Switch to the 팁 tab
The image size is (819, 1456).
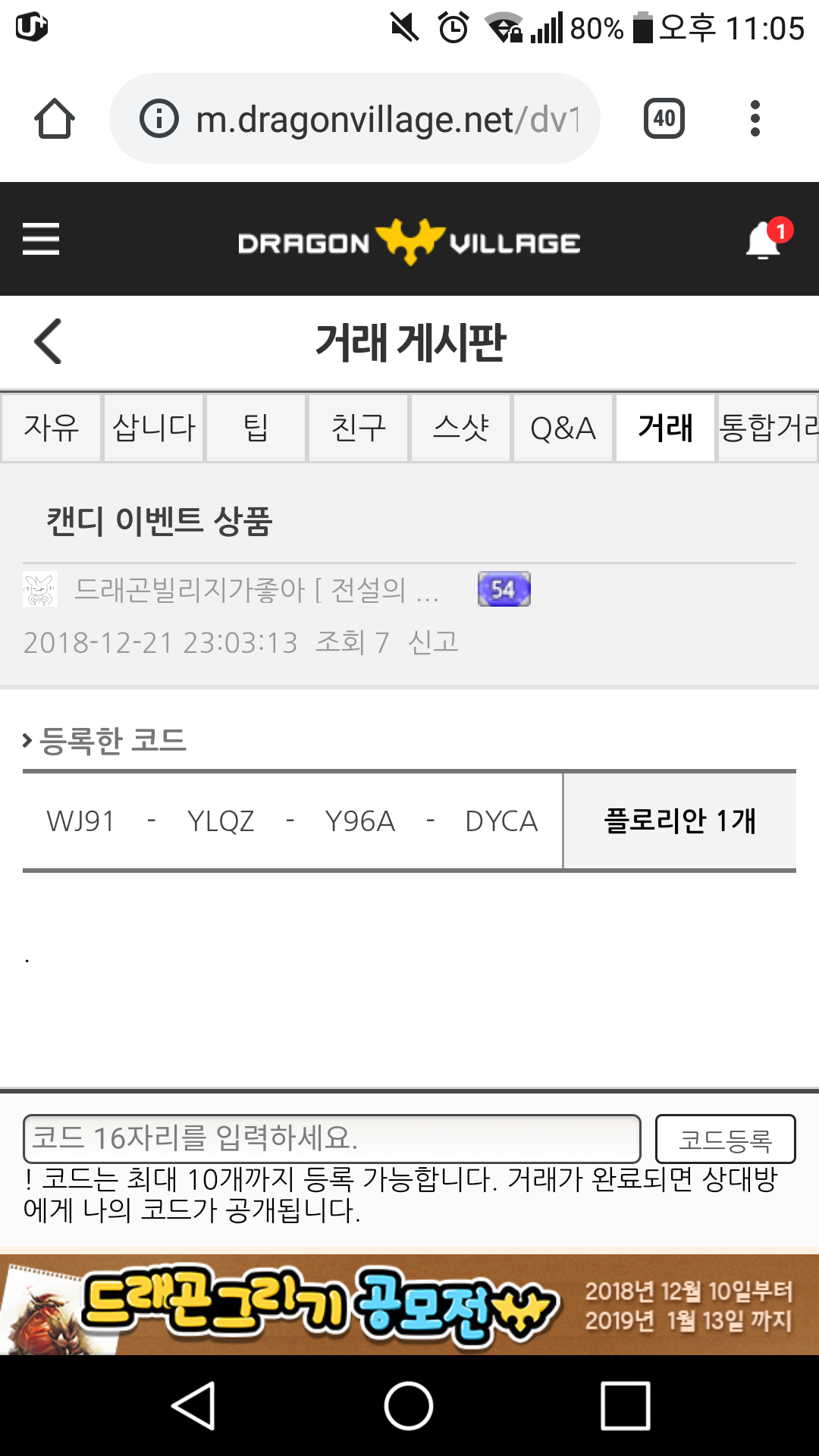point(256,428)
